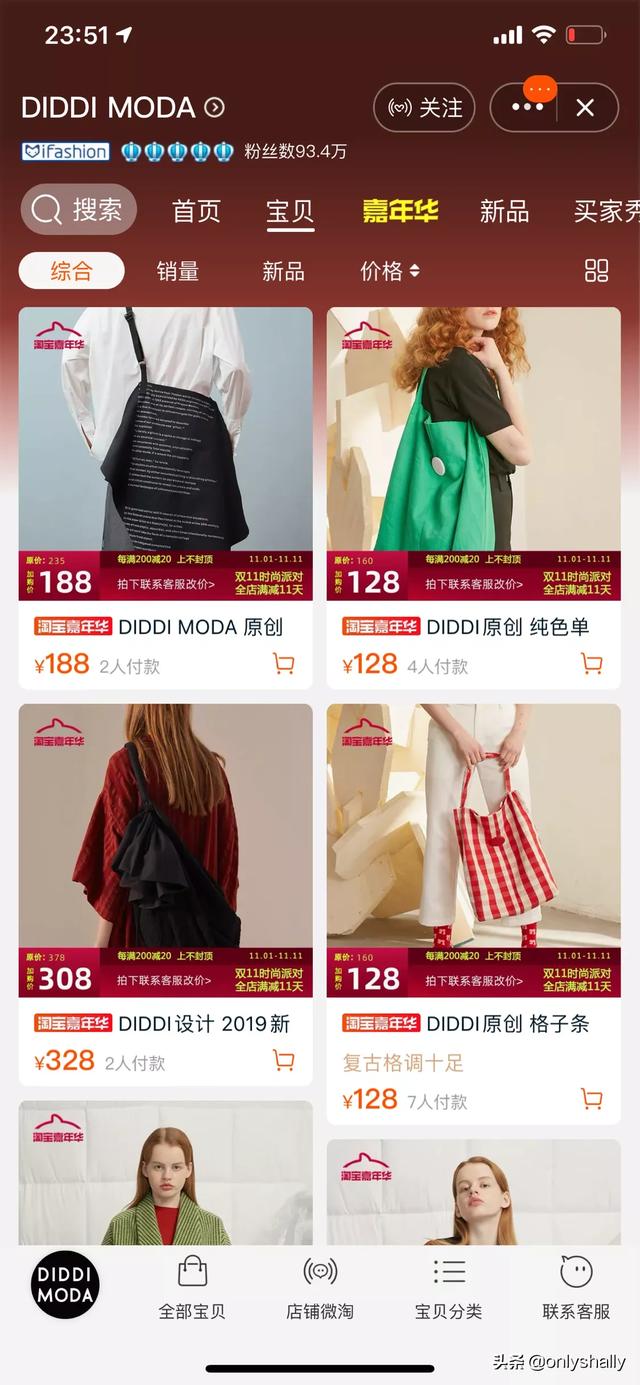This screenshot has height=1385, width=640.
Task: Open the 搜索 search box
Action: pyautogui.click(x=78, y=210)
